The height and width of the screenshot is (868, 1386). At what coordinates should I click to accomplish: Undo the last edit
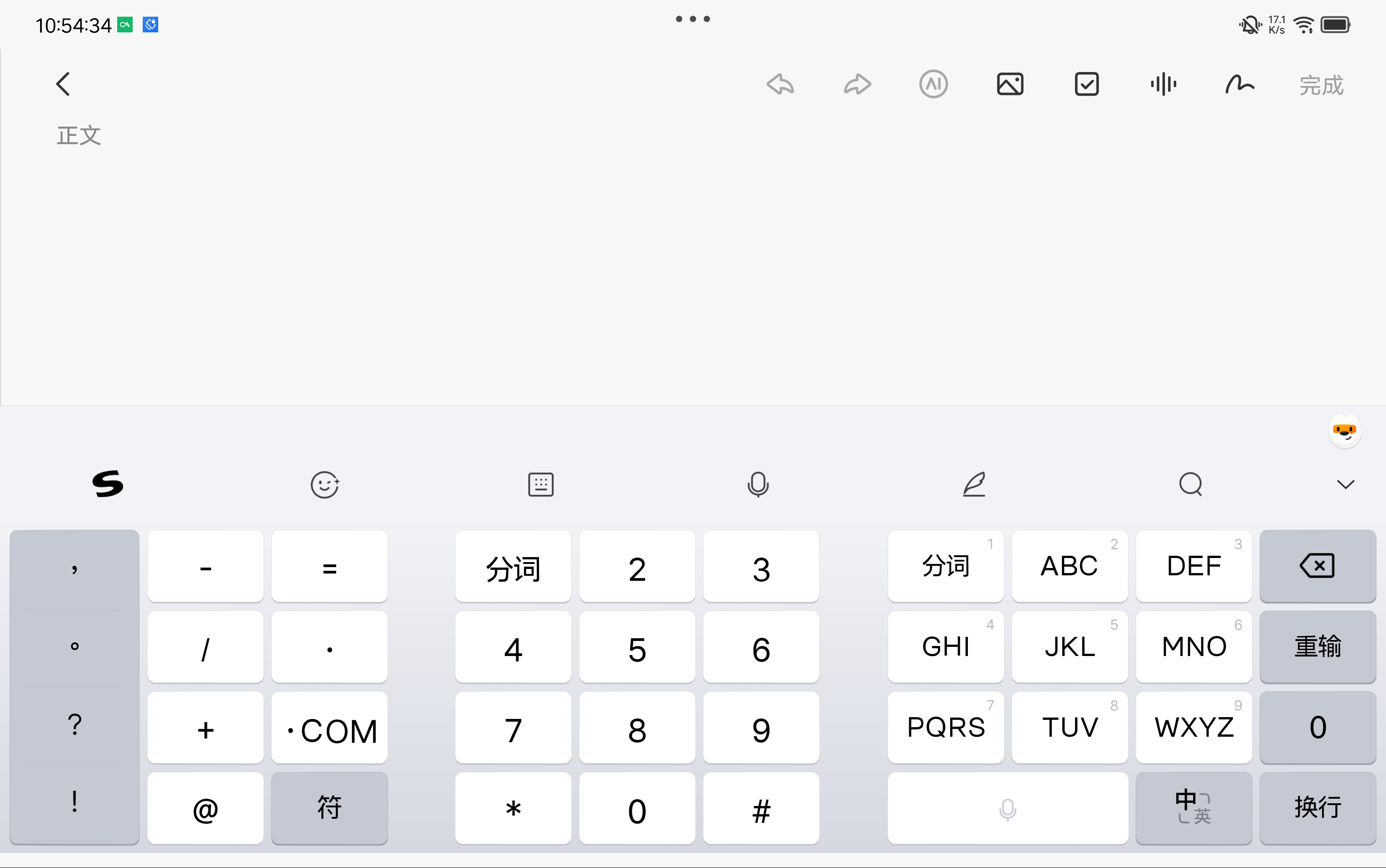coord(780,84)
